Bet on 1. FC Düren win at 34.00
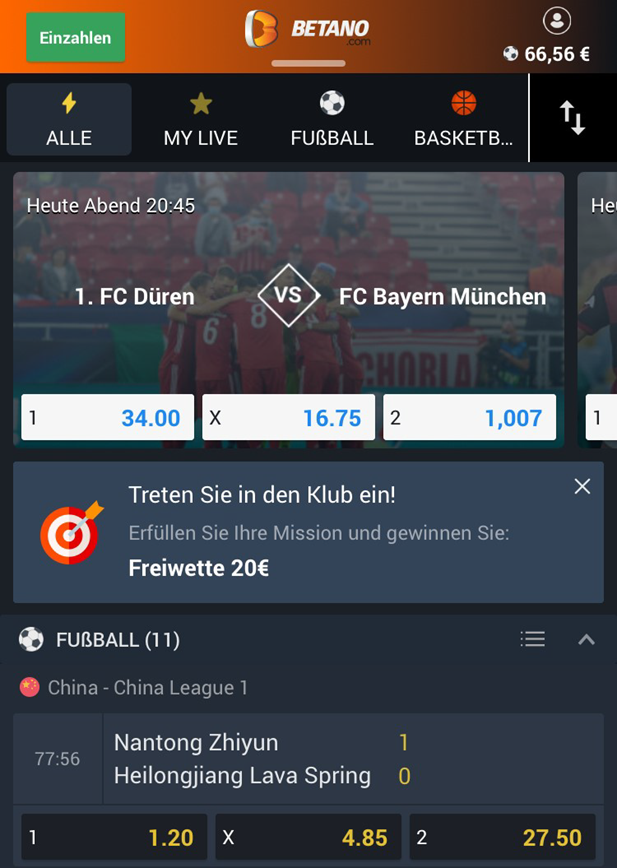The height and width of the screenshot is (868, 617). [x=107, y=418]
